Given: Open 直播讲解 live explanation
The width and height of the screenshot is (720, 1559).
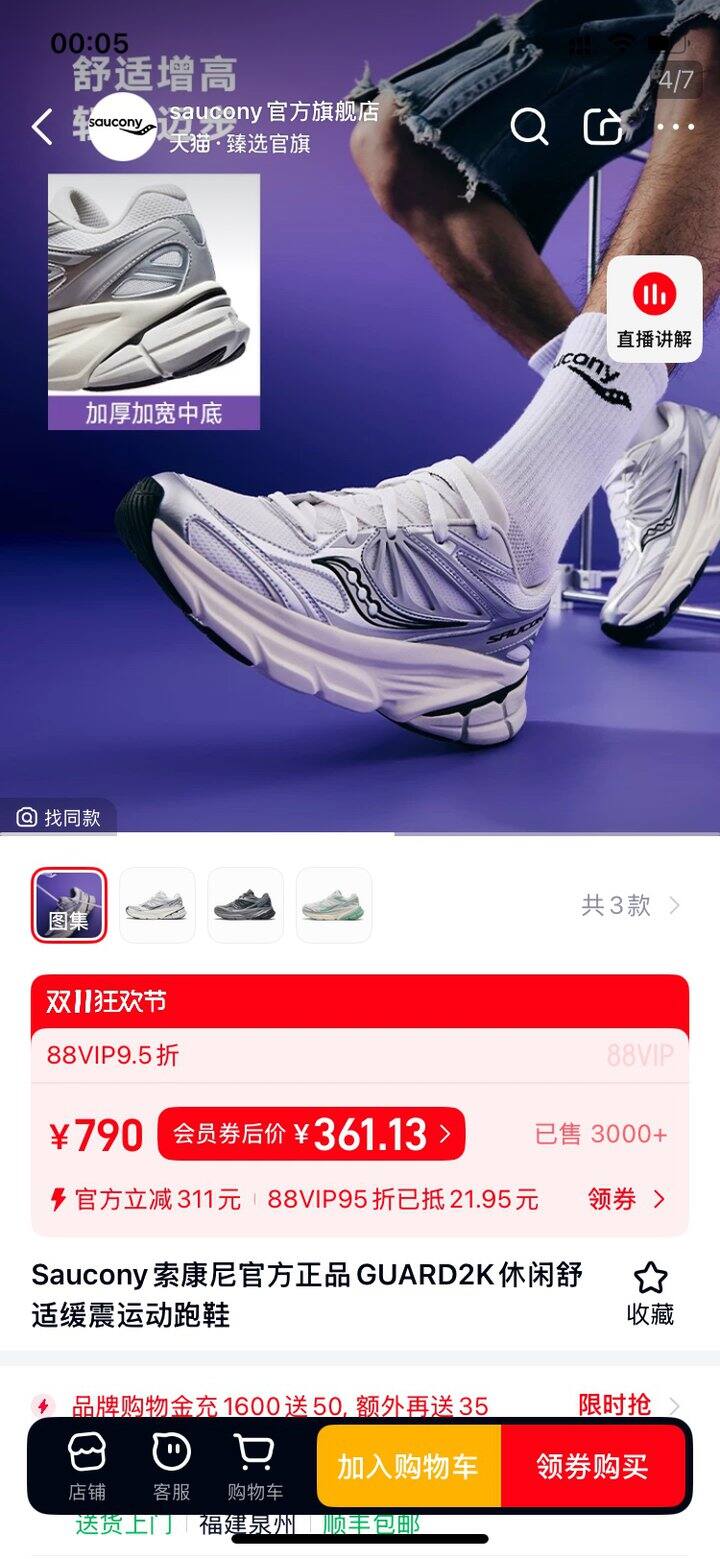Looking at the screenshot, I should (655, 309).
